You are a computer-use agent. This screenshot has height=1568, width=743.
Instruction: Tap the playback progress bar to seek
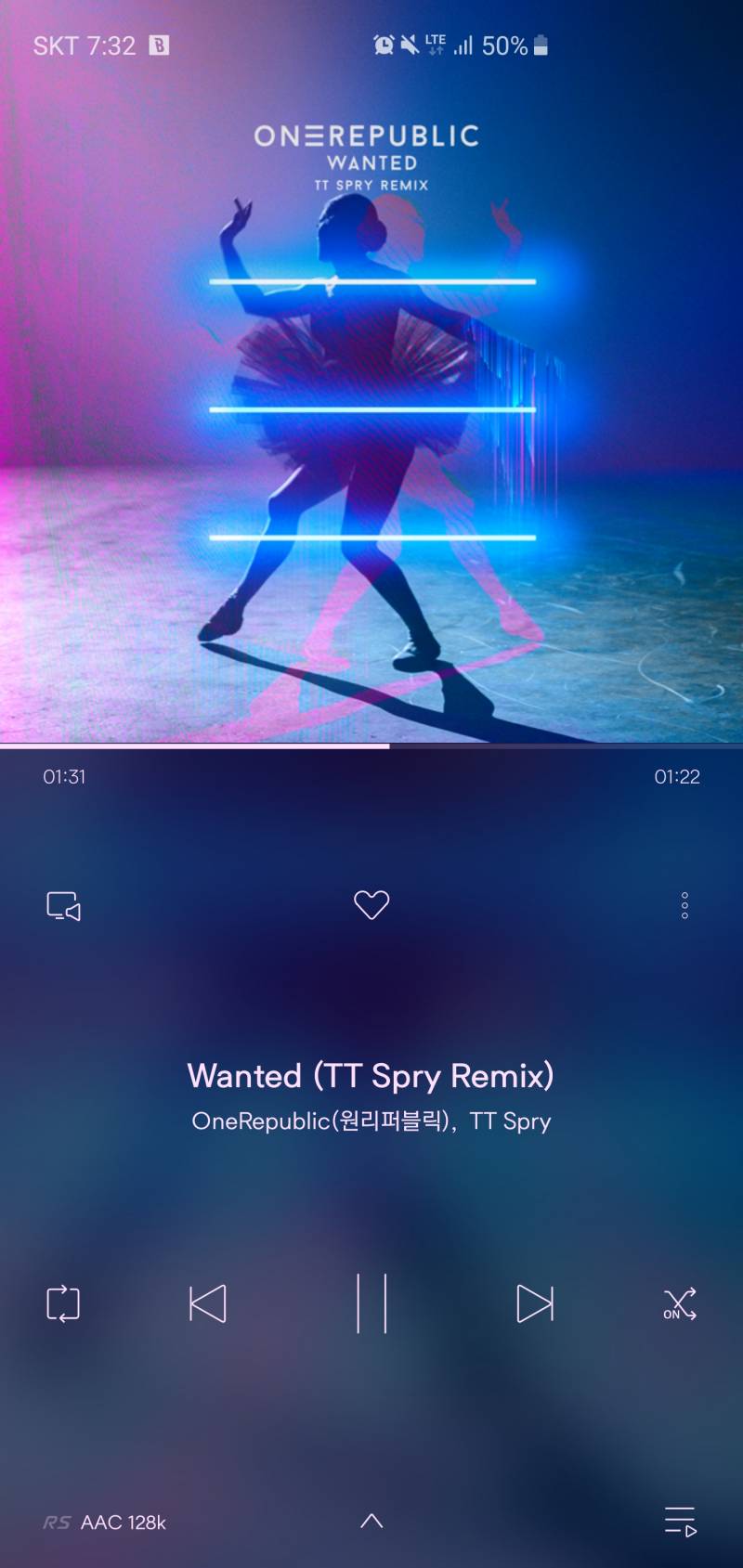[x=371, y=745]
